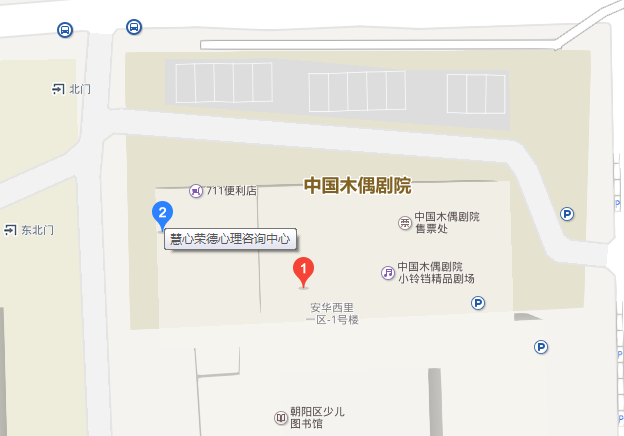Tap red map marker number 1

(302, 269)
